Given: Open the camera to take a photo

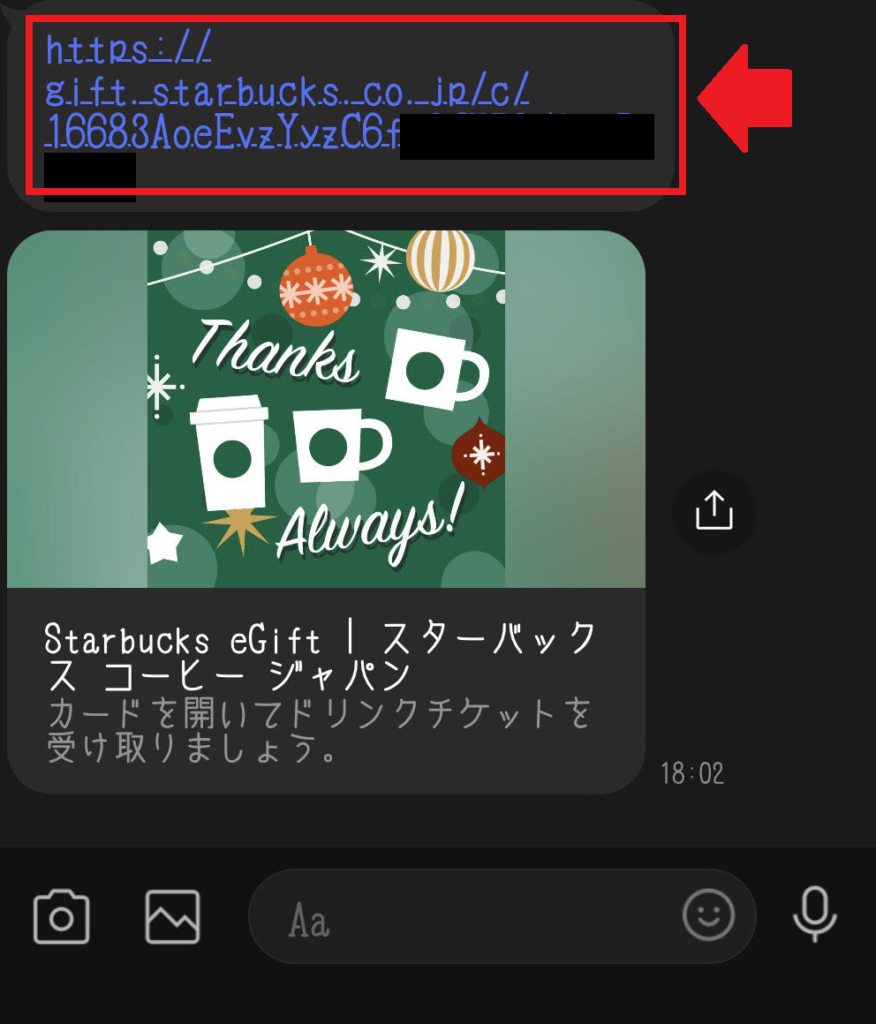Looking at the screenshot, I should 61,917.
